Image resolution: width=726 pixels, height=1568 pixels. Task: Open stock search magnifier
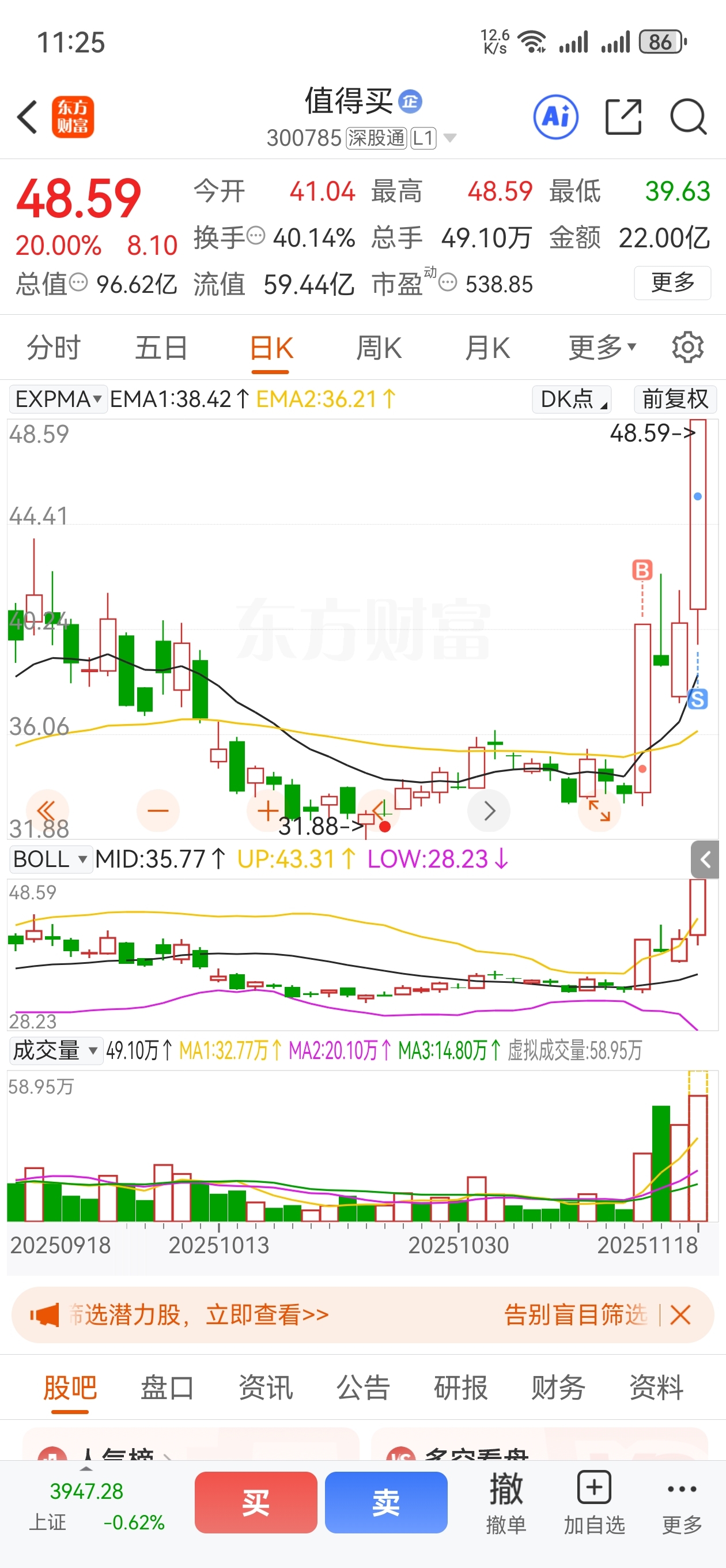pyautogui.click(x=689, y=116)
